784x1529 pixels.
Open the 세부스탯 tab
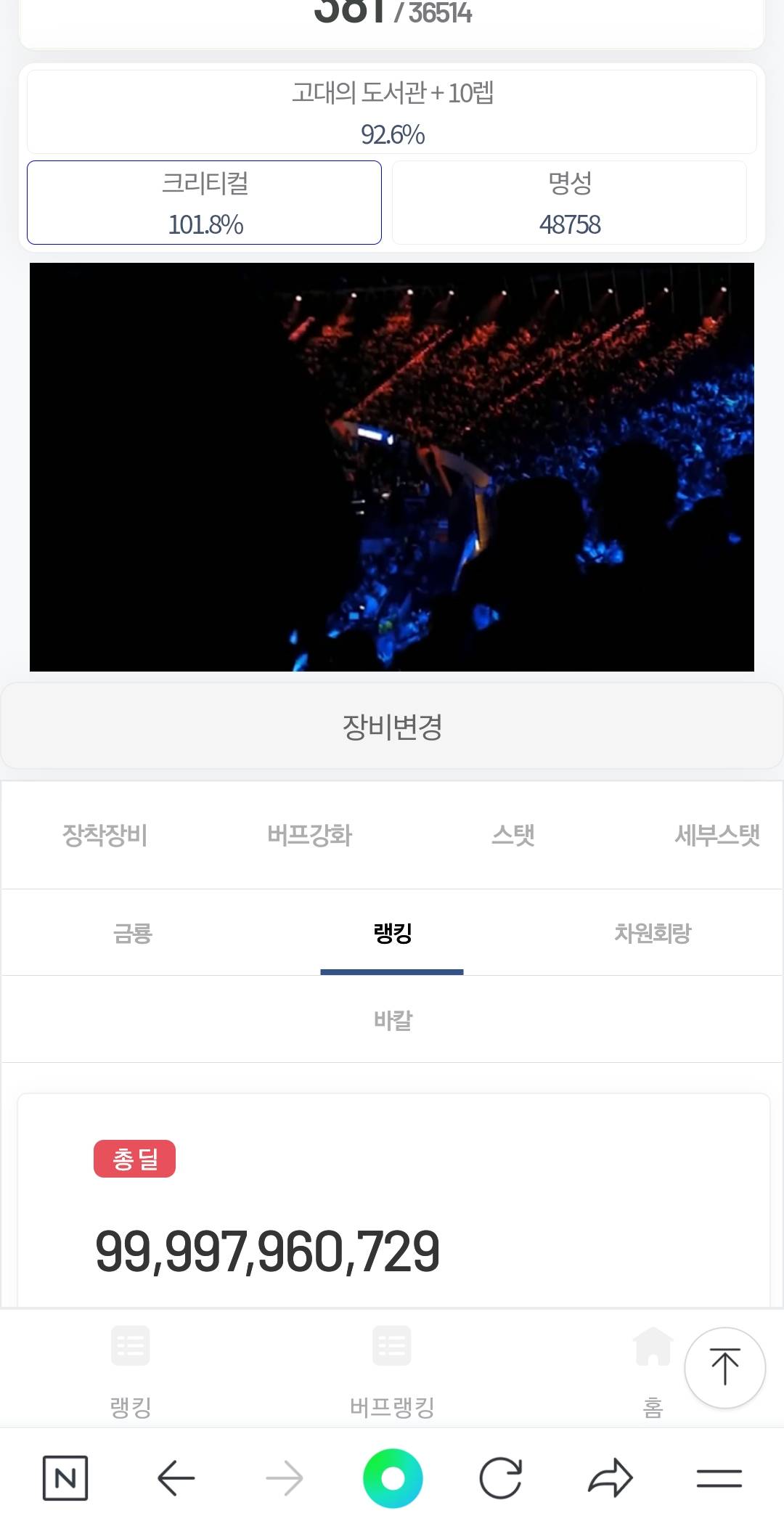click(717, 835)
